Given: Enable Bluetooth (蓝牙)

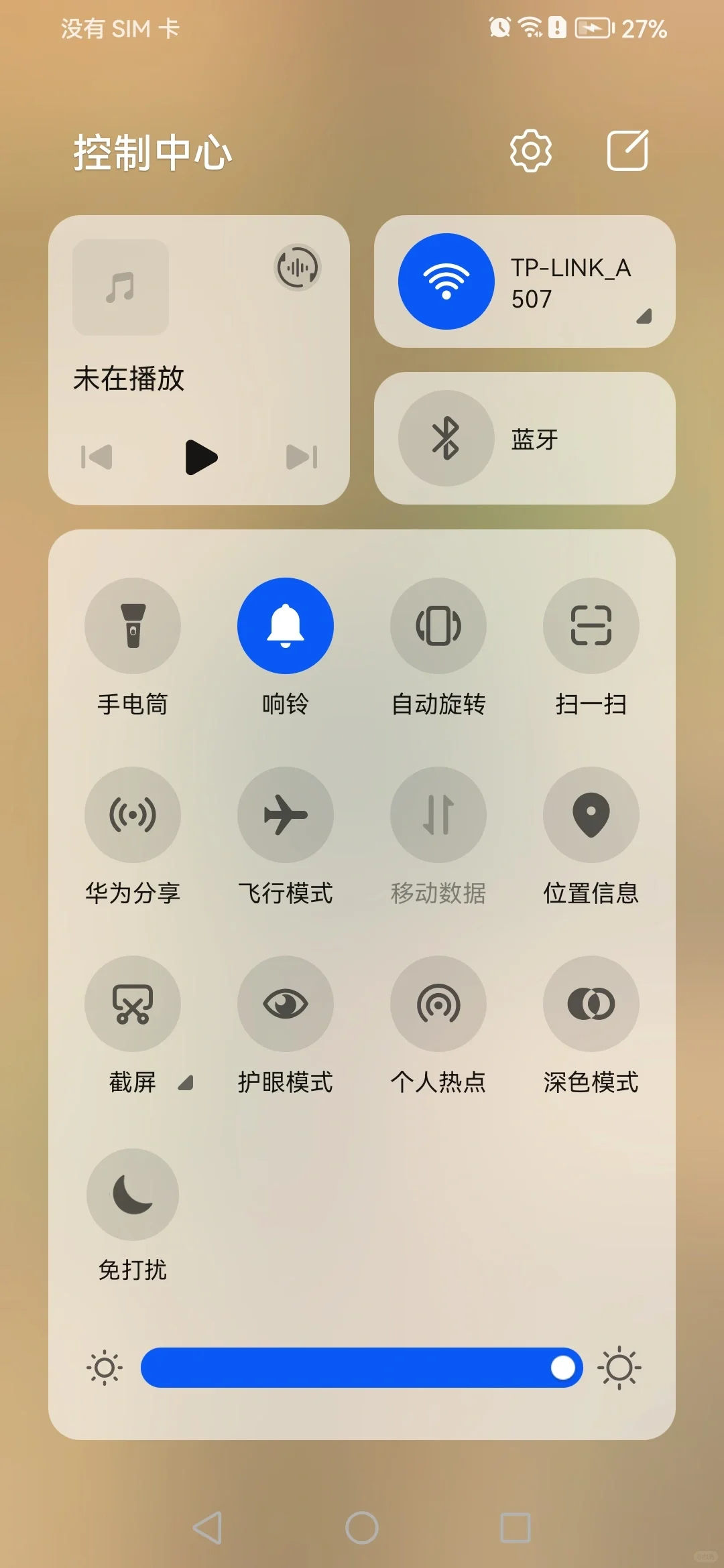Looking at the screenshot, I should pos(446,438).
